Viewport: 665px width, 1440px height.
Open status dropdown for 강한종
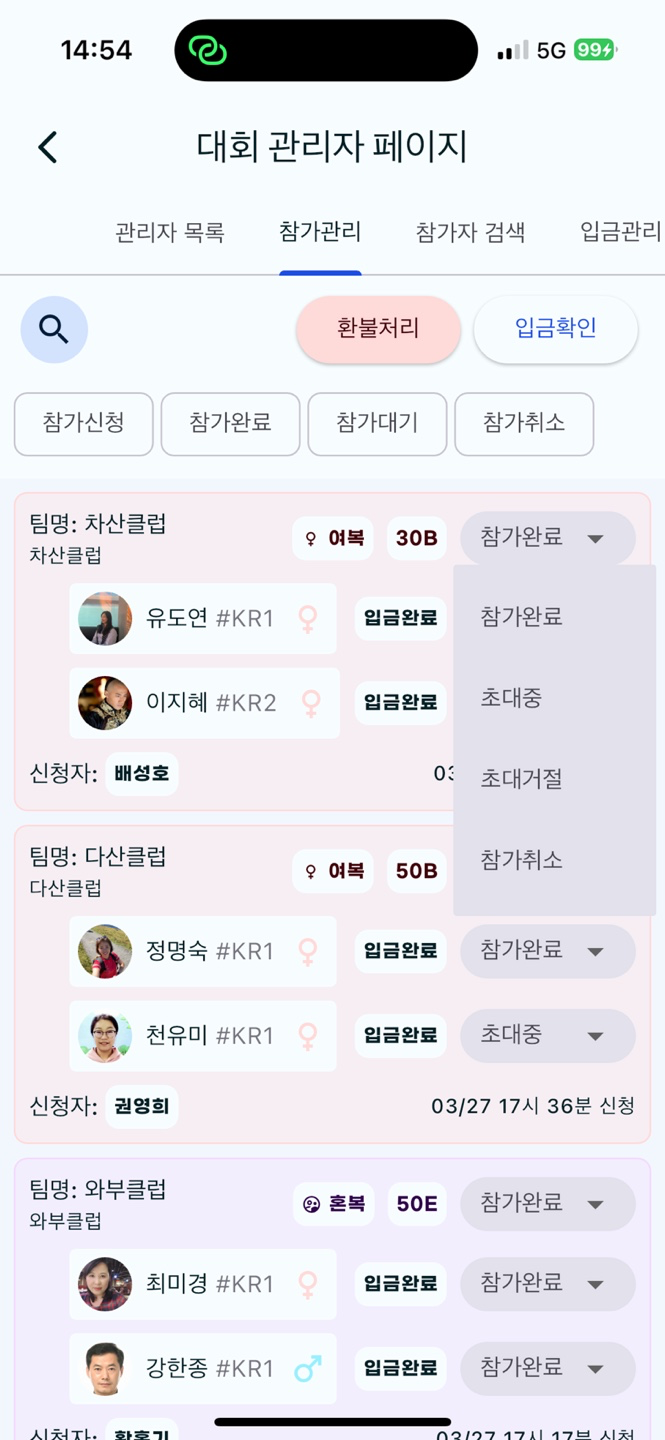[548, 1368]
